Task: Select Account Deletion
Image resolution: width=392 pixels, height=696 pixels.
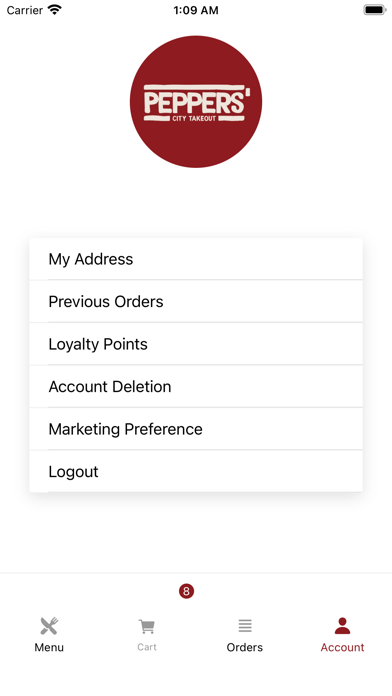Action: click(196, 387)
